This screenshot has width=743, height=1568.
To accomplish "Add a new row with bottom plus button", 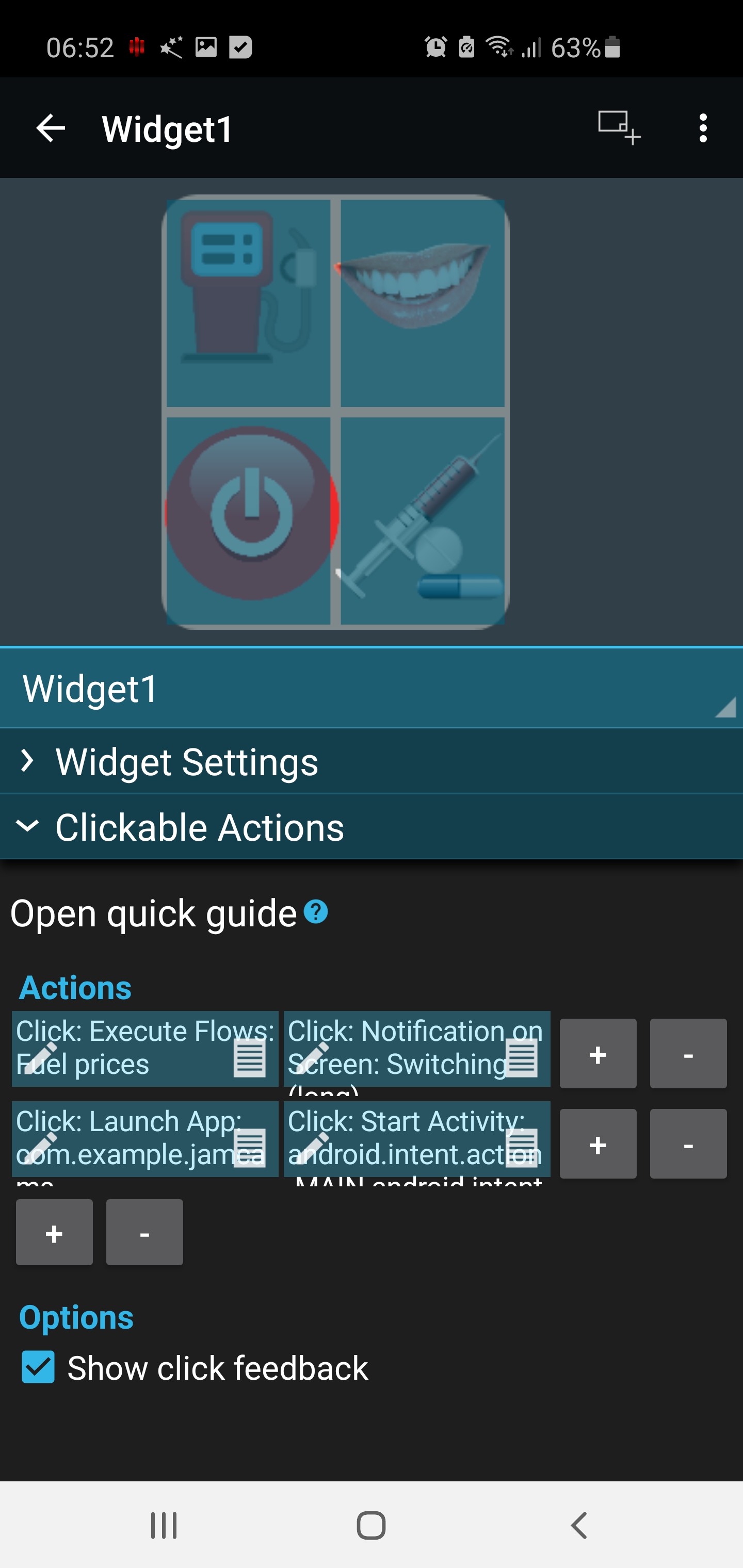I will click(x=54, y=1233).
